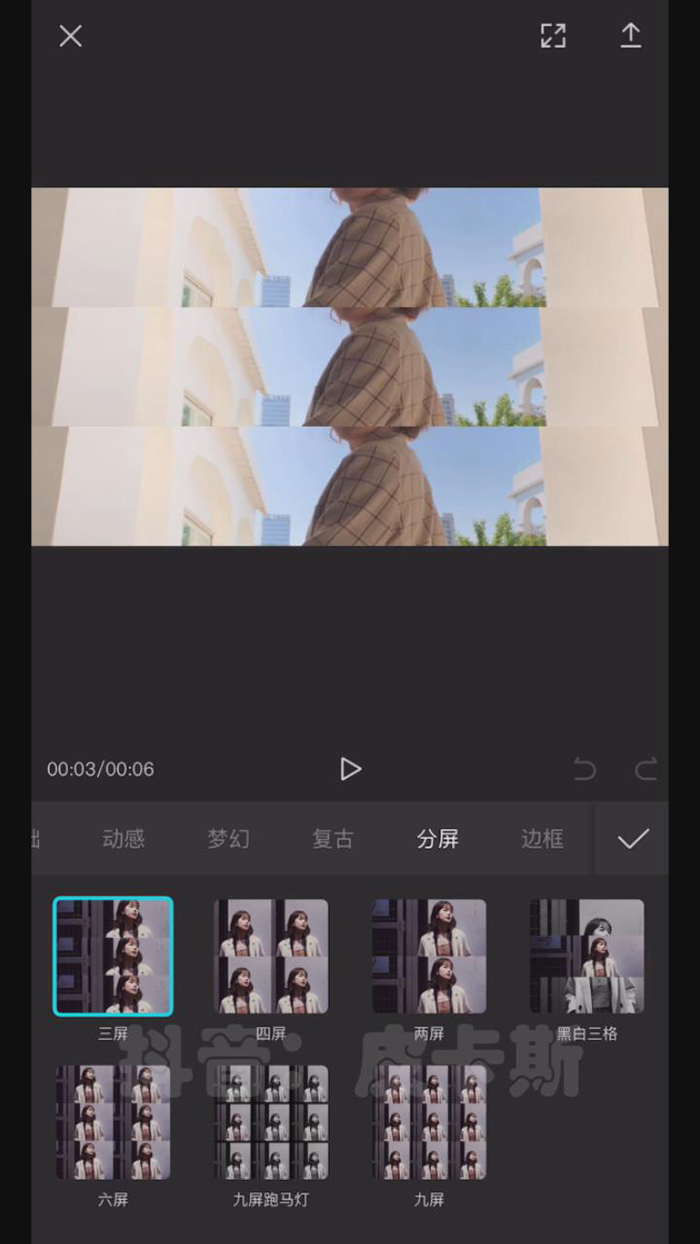Switch to the 边框 effects tab
The image size is (700, 1244).
[542, 839]
